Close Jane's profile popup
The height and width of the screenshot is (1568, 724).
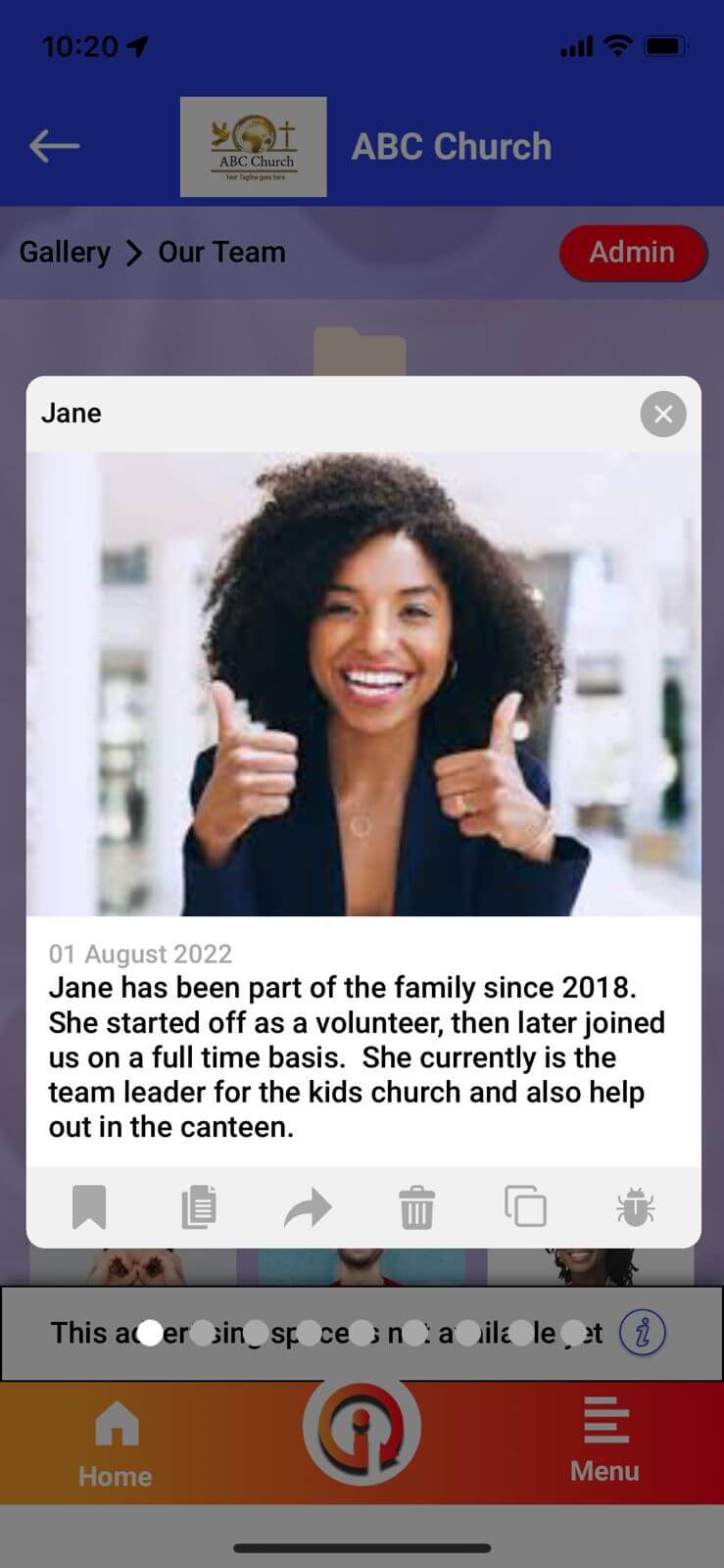click(663, 415)
